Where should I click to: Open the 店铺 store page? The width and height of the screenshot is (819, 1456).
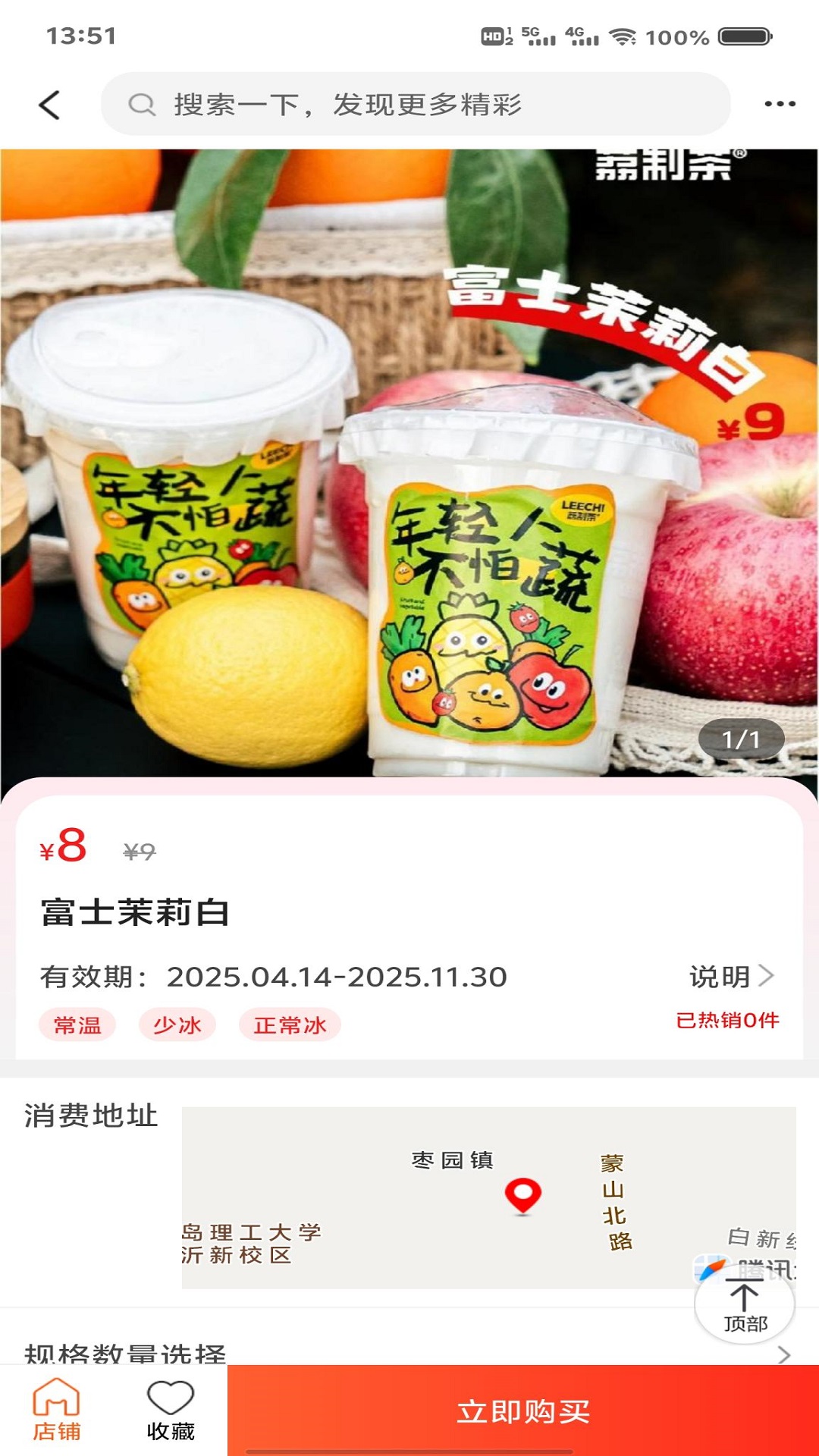[56, 1410]
